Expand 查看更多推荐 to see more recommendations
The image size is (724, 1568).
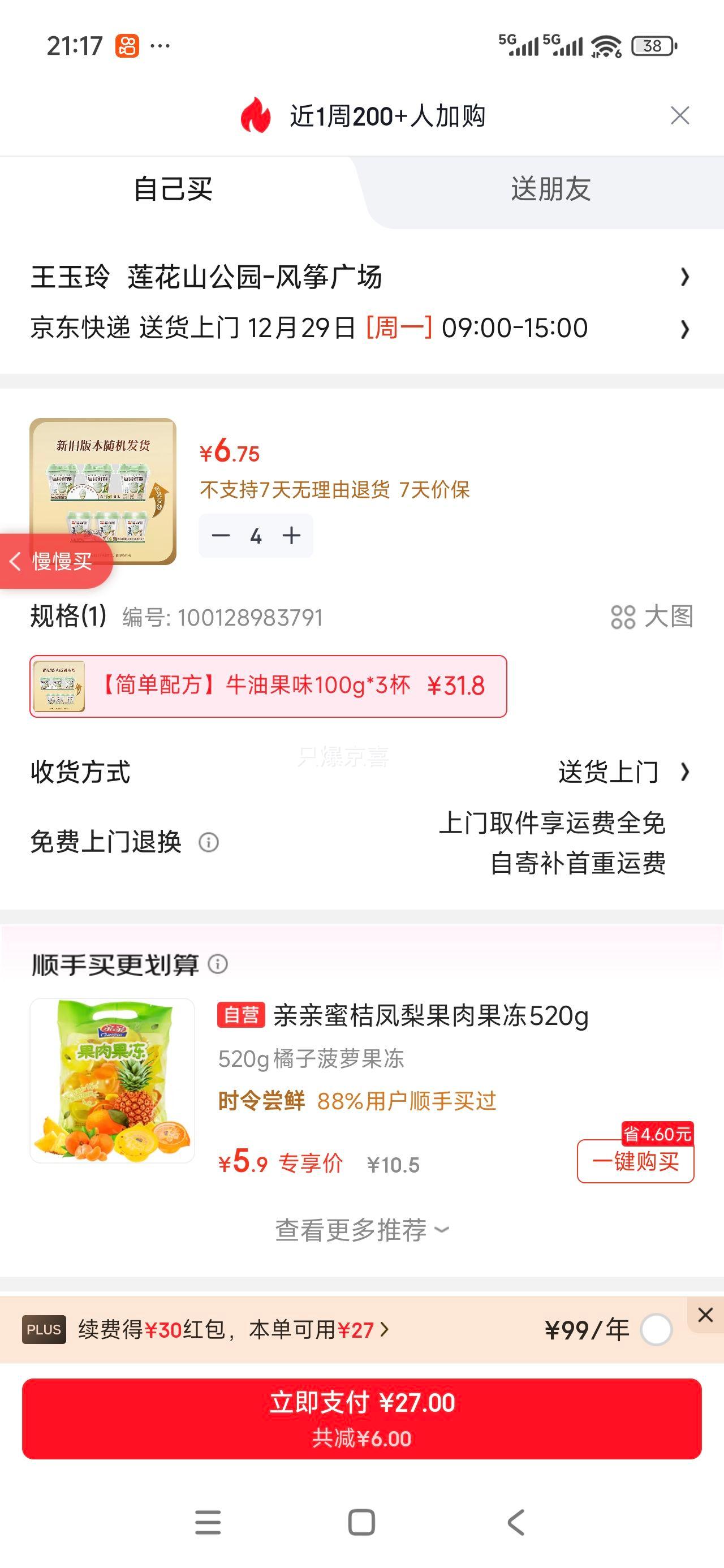[x=361, y=1230]
